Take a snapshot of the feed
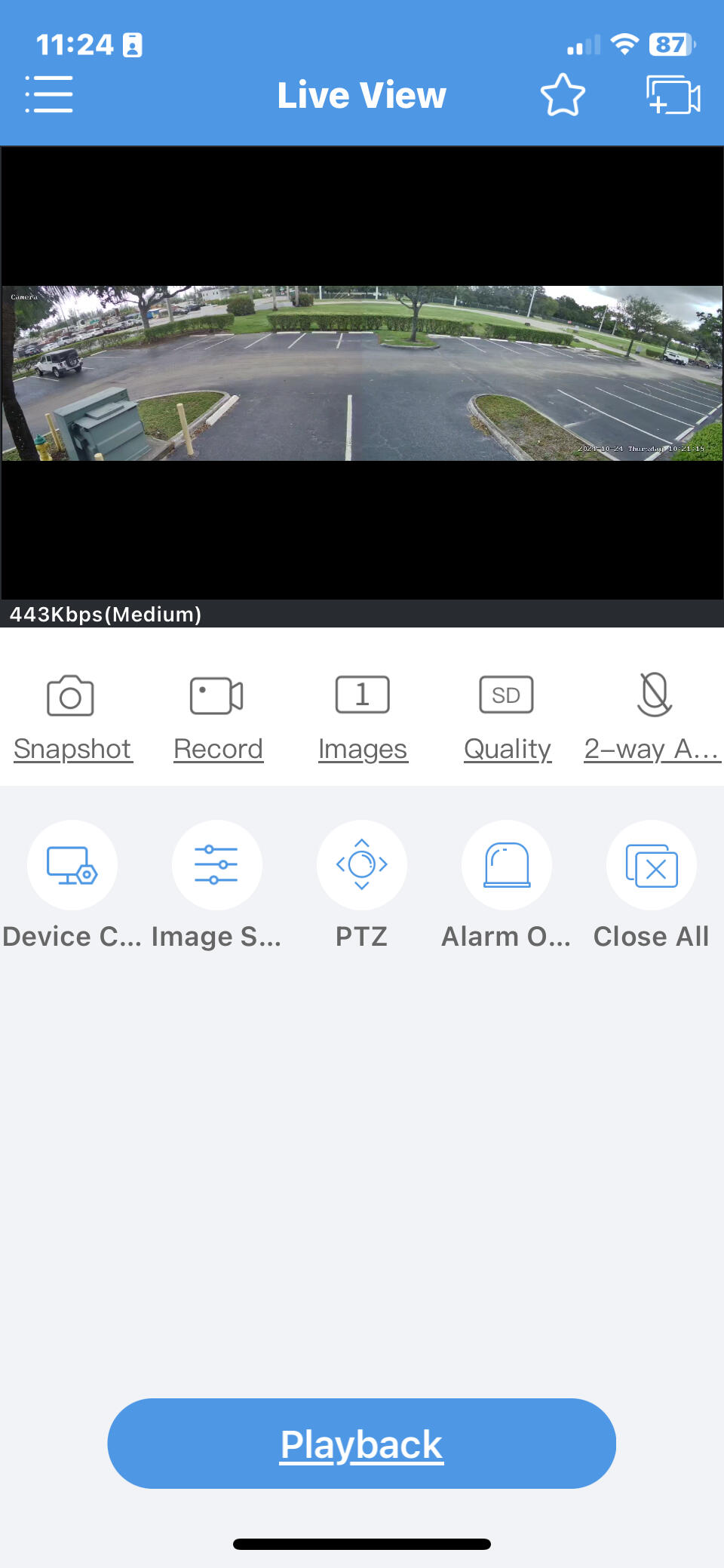724x1568 pixels. pyautogui.click(x=71, y=713)
